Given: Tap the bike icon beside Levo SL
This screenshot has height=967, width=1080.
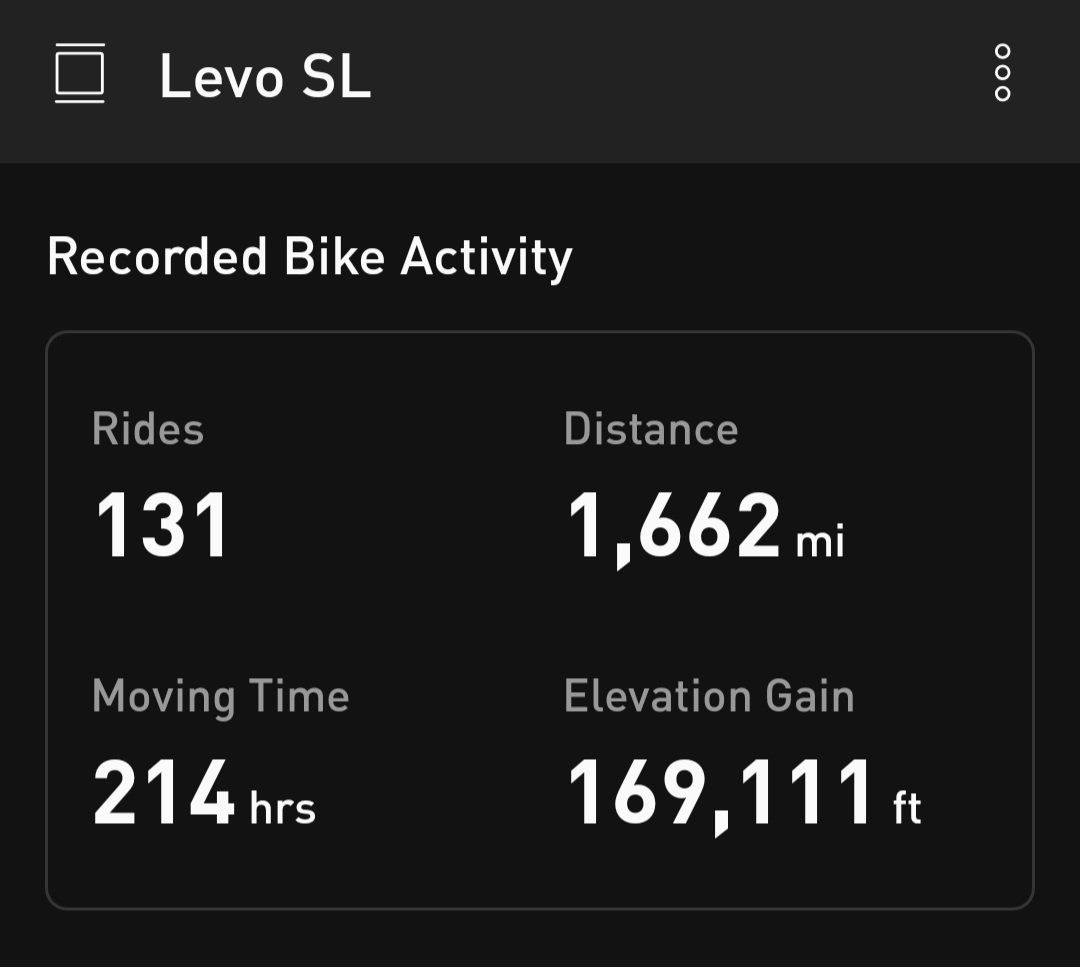Looking at the screenshot, I should (80, 73).
